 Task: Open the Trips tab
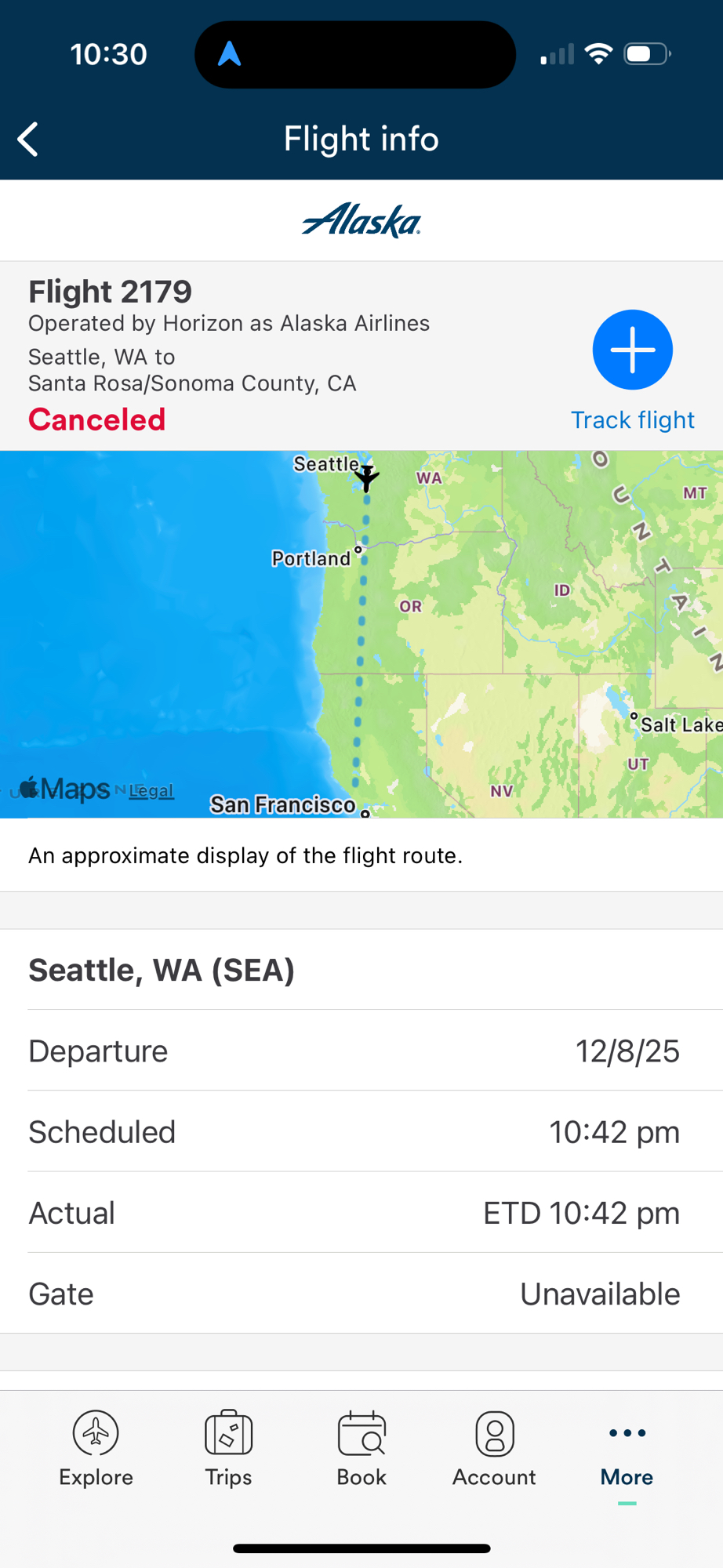tap(228, 1448)
